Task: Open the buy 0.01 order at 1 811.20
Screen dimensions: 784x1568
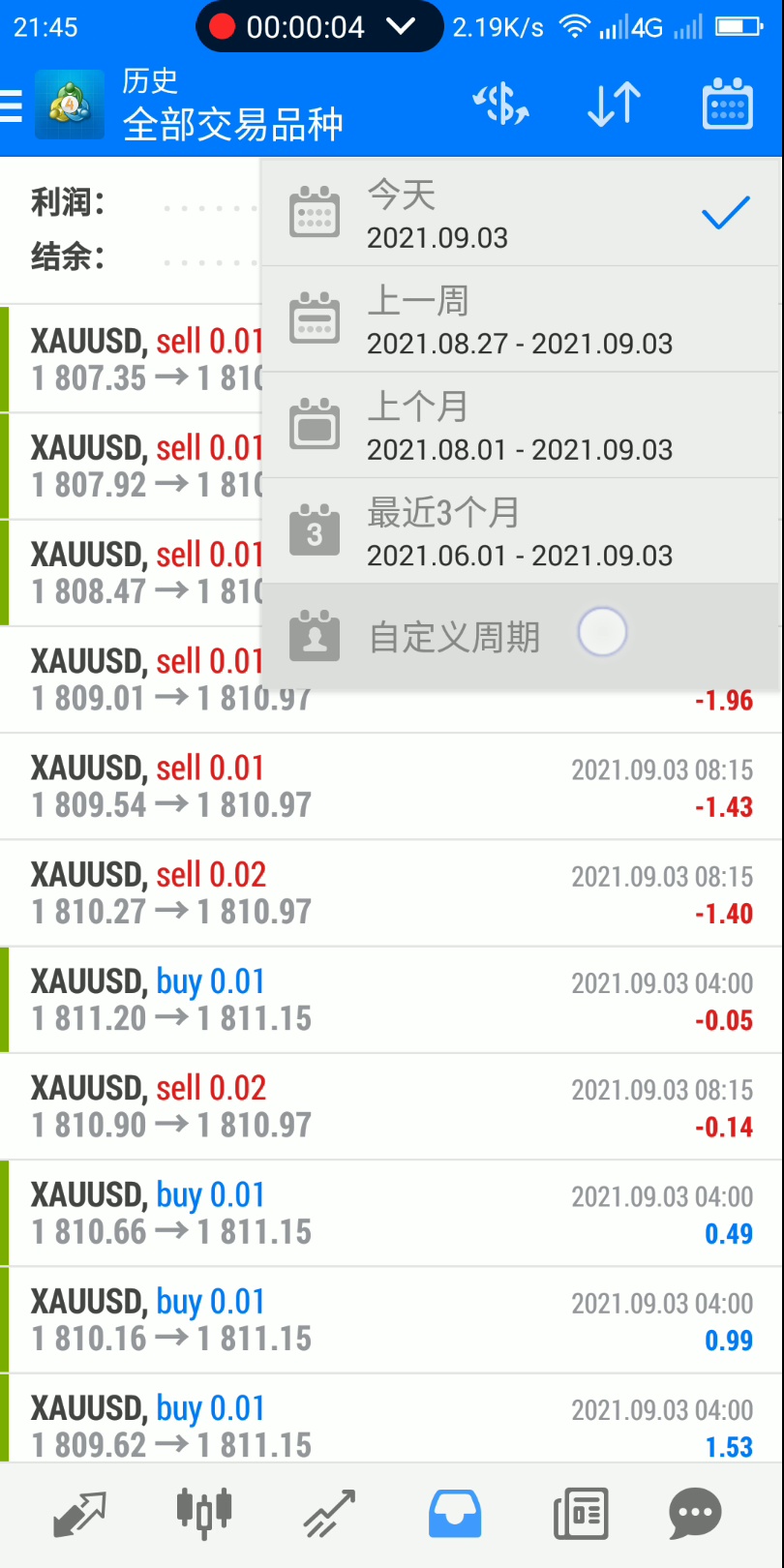Action: 391,1000
